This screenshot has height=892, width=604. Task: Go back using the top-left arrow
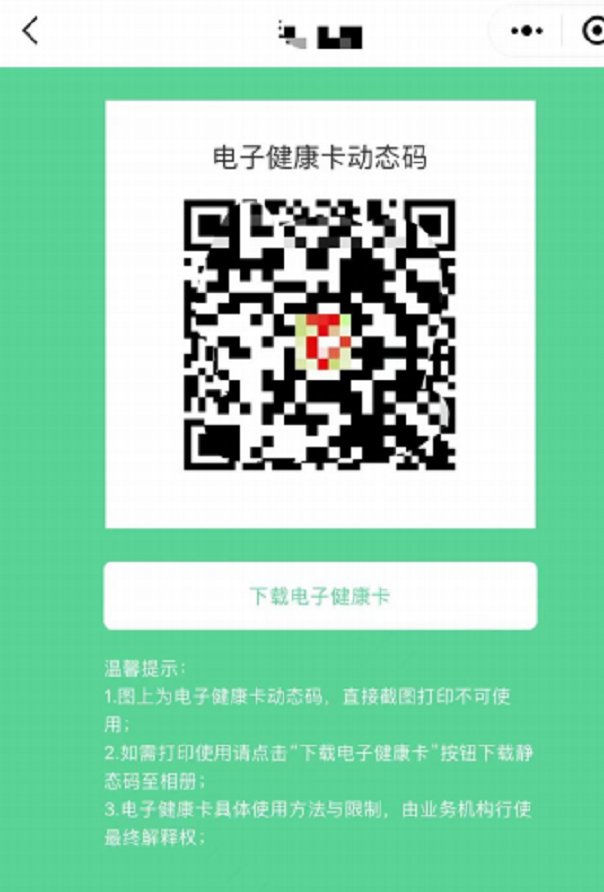(31, 31)
